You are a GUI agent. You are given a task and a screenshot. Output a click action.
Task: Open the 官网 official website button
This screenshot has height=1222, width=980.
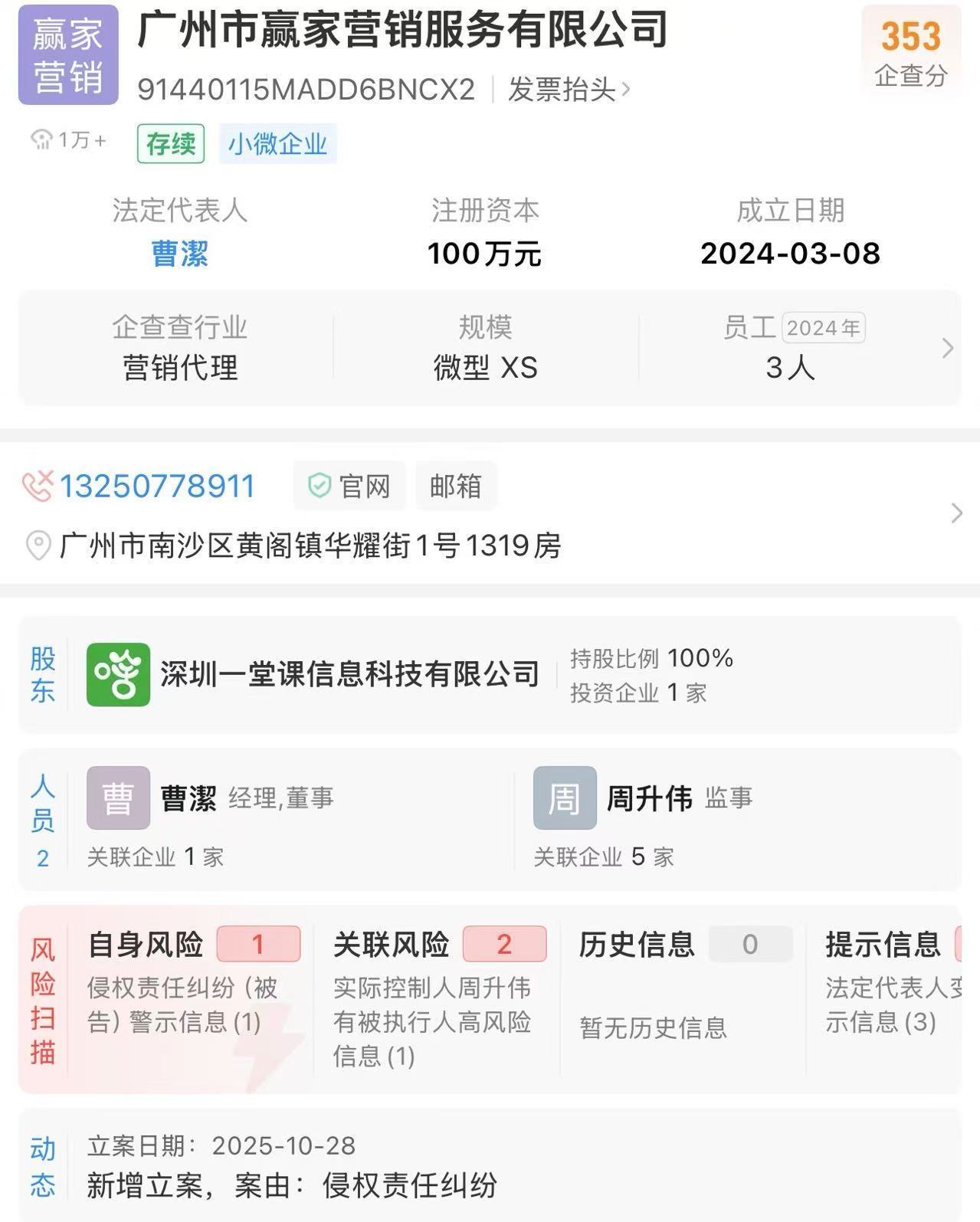coord(350,486)
